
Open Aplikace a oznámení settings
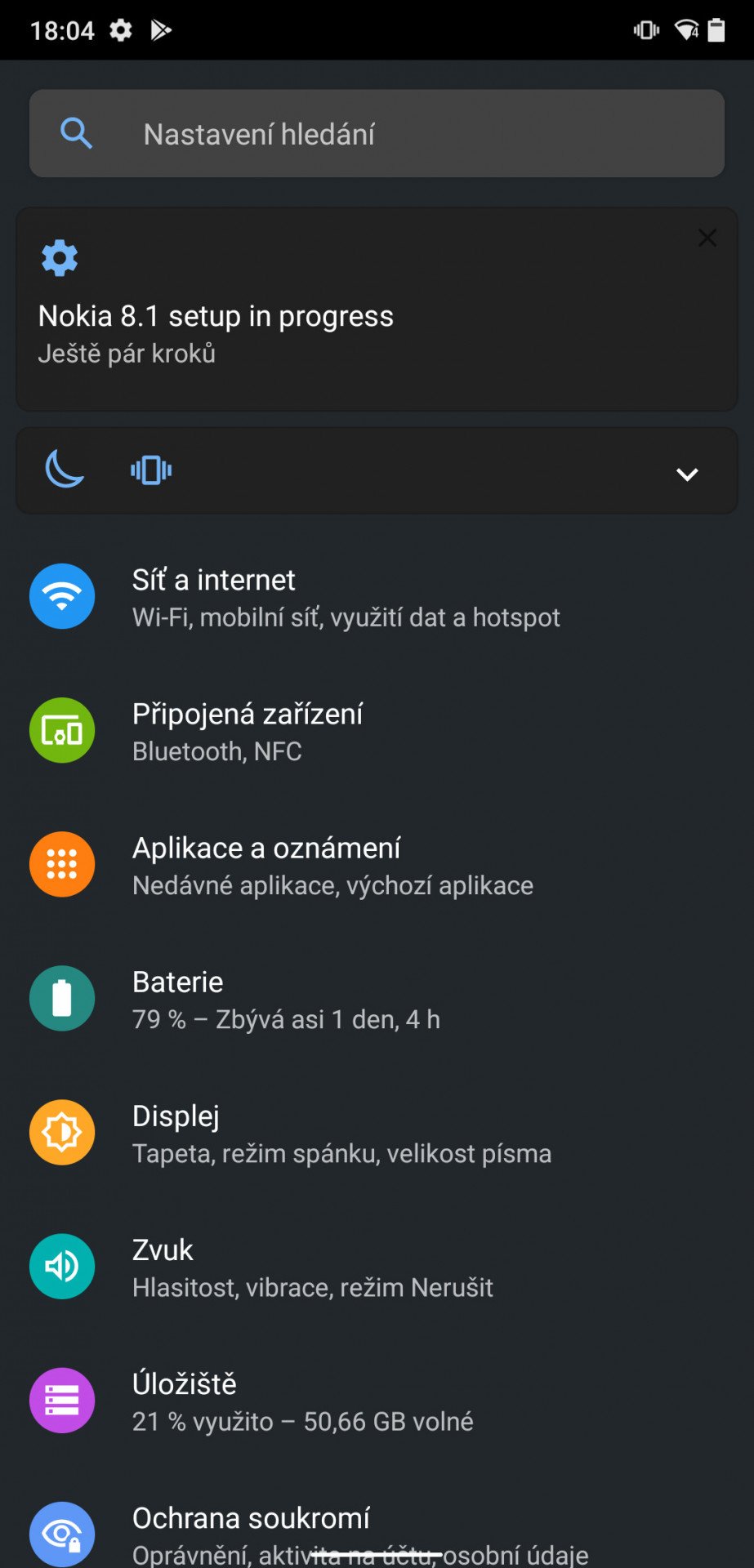377,865
